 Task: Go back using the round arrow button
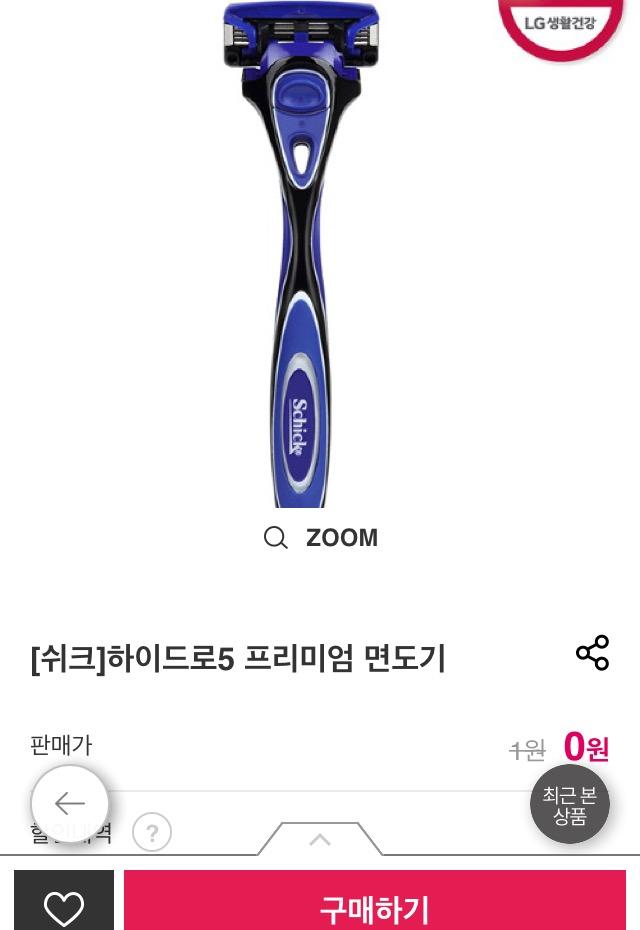click(x=69, y=803)
